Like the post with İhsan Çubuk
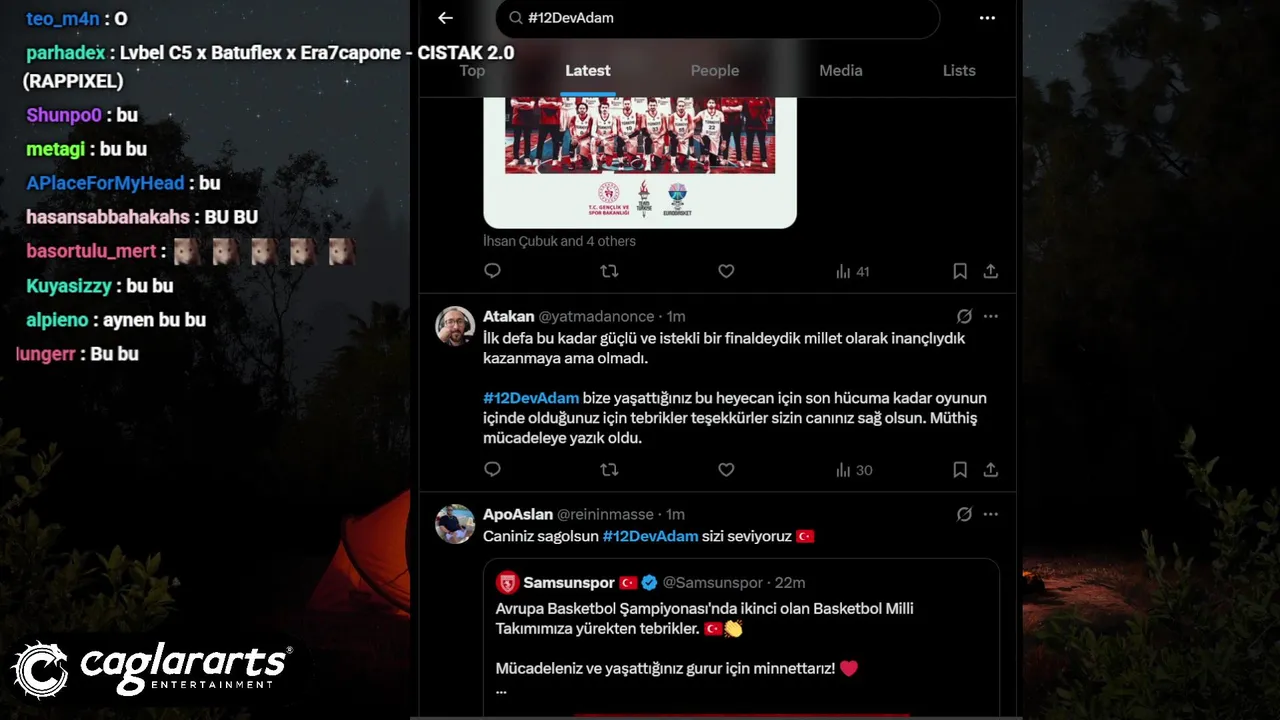The image size is (1280, 720). pos(726,271)
